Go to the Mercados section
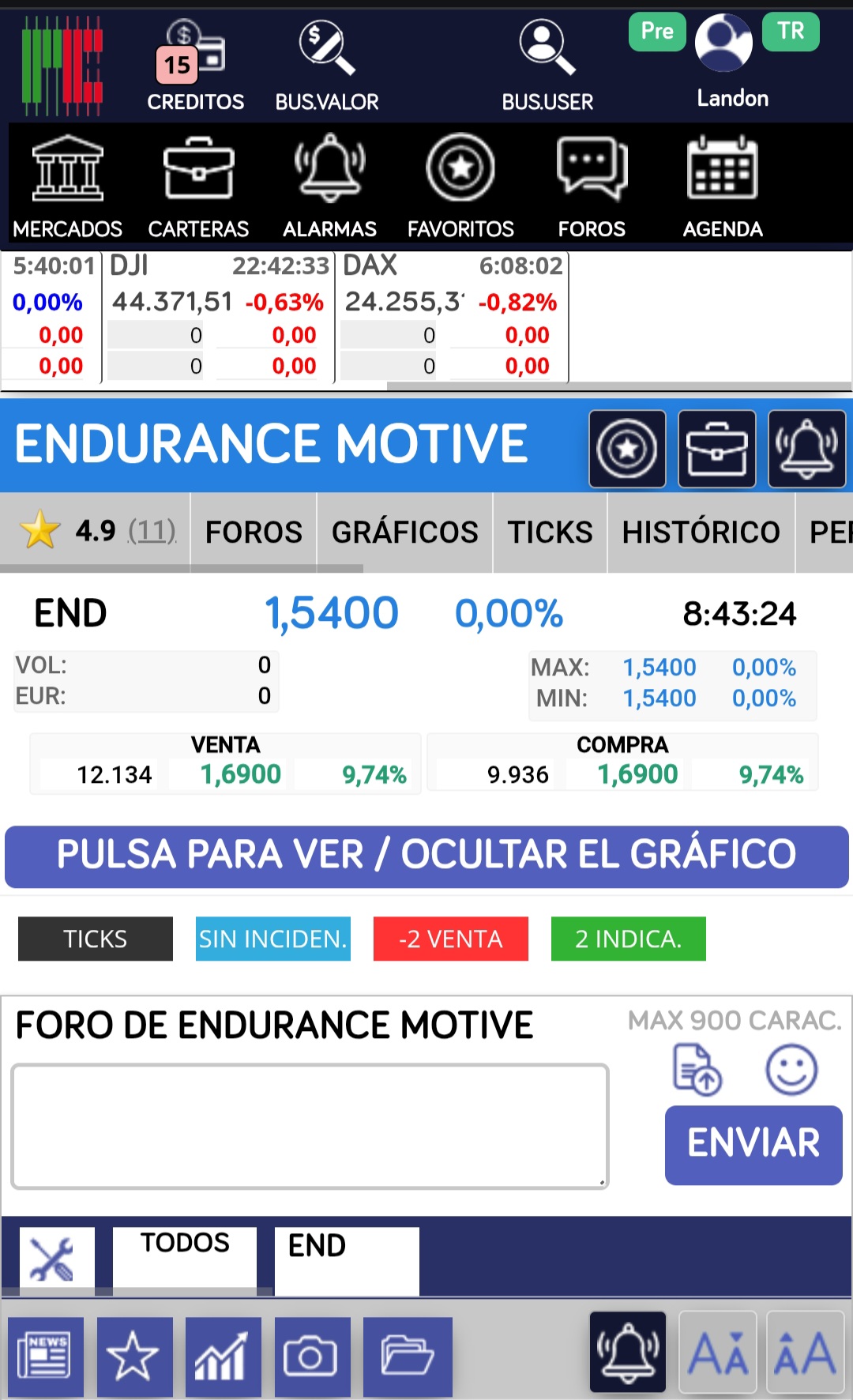 point(68,186)
